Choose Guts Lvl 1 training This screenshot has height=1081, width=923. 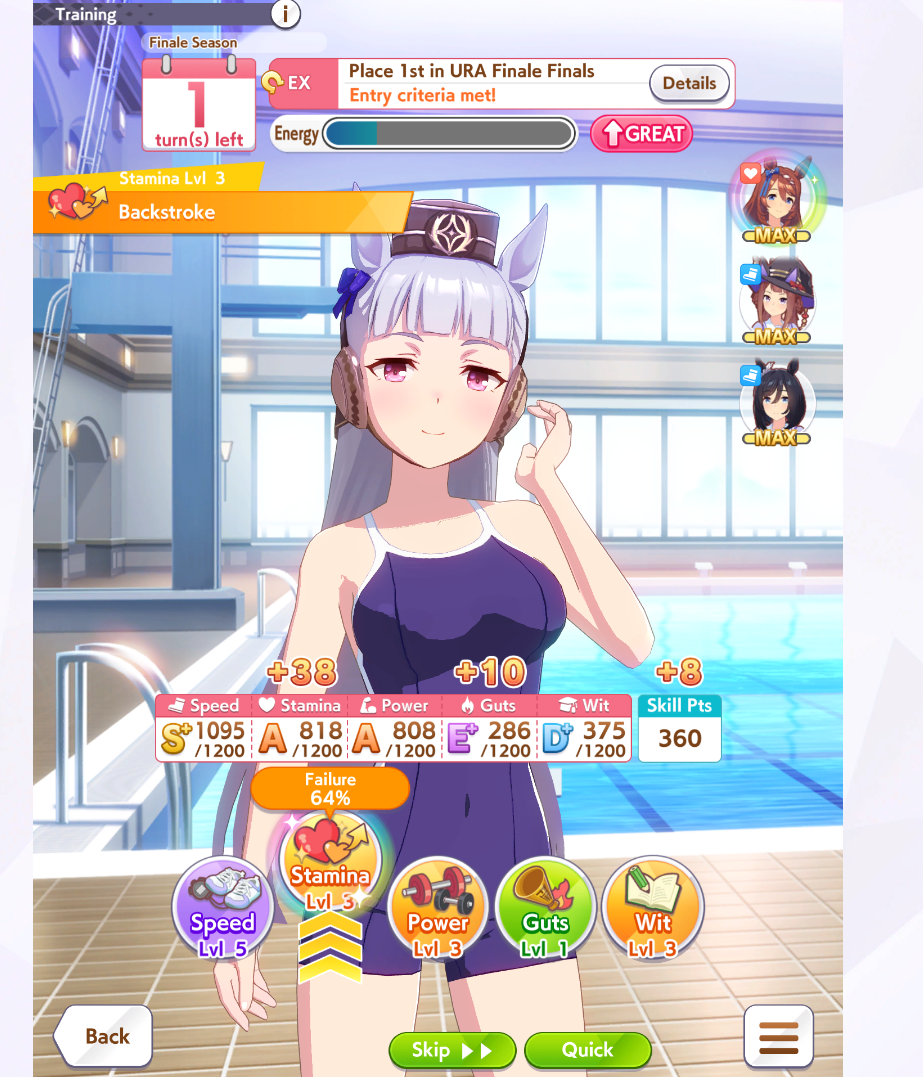546,908
